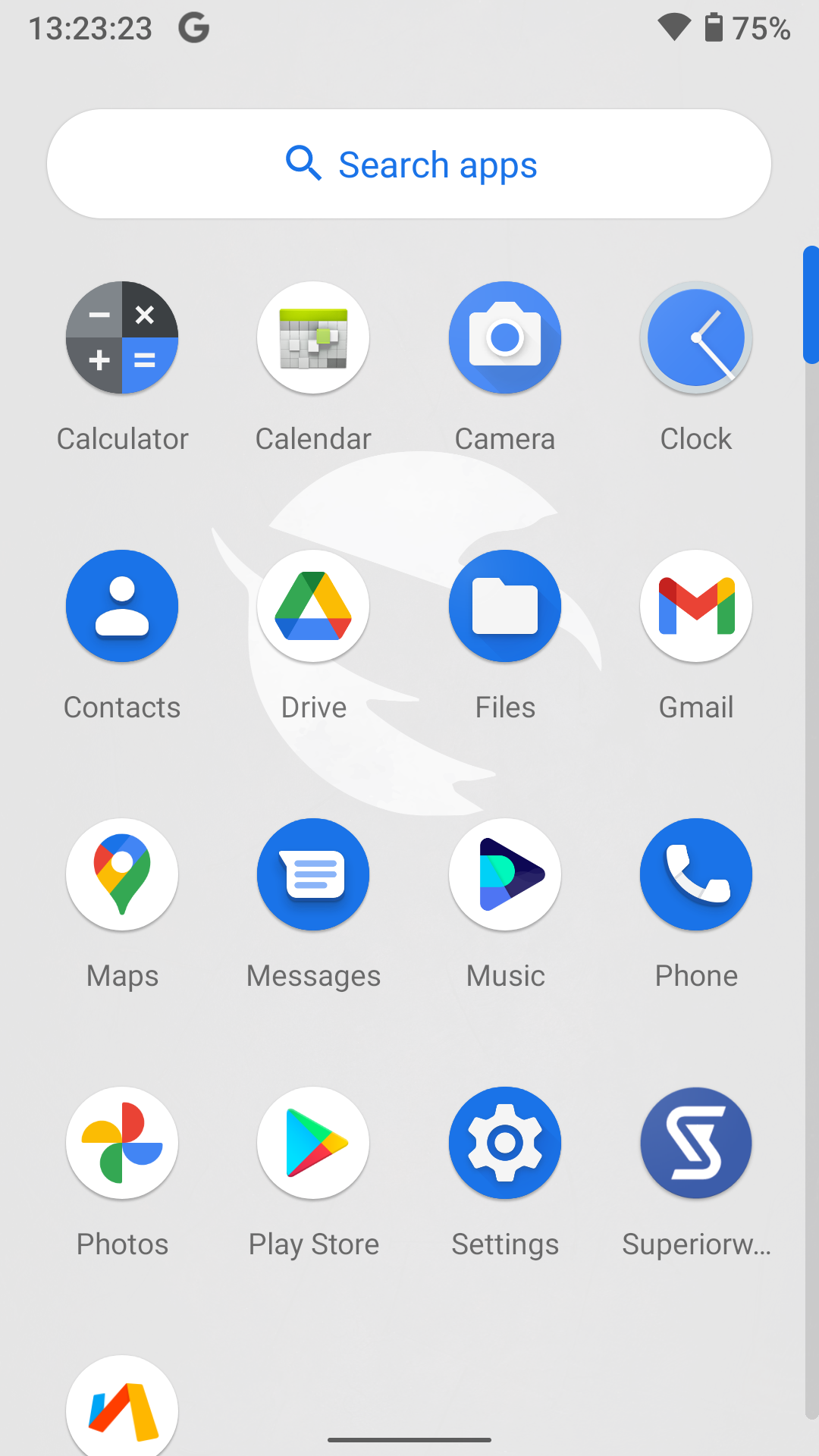
Task: Launch Google Photos
Action: coord(122,1144)
